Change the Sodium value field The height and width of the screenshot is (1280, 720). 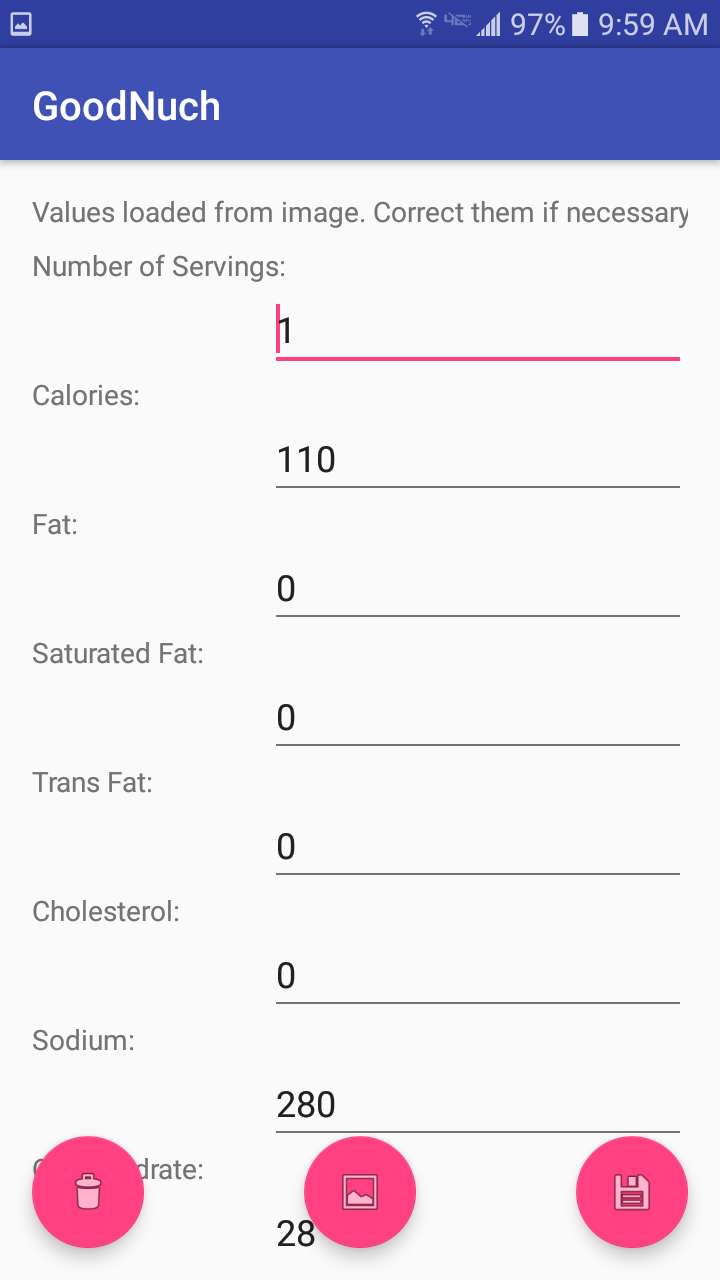click(x=477, y=1105)
